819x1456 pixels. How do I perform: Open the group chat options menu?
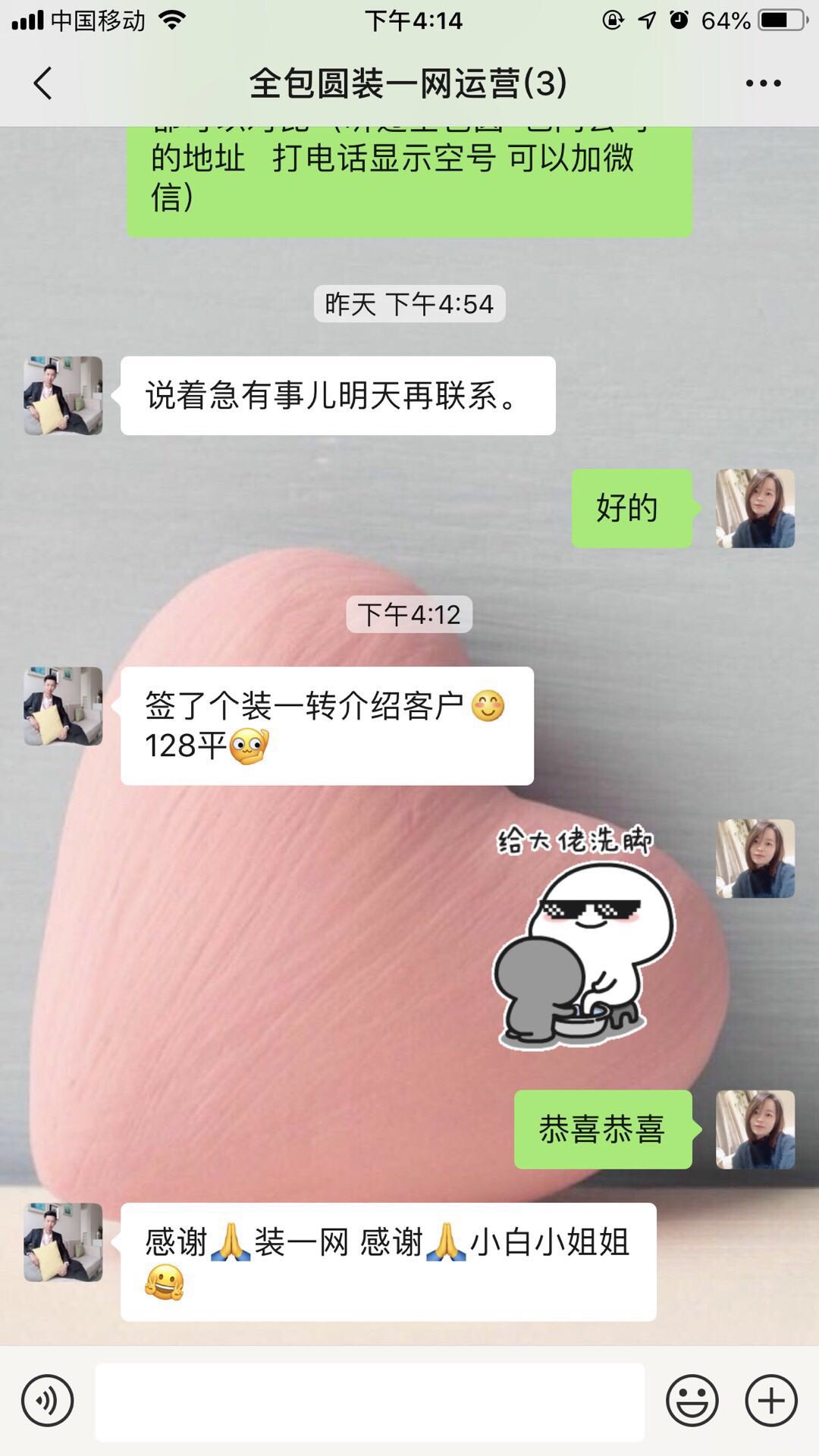tap(763, 83)
